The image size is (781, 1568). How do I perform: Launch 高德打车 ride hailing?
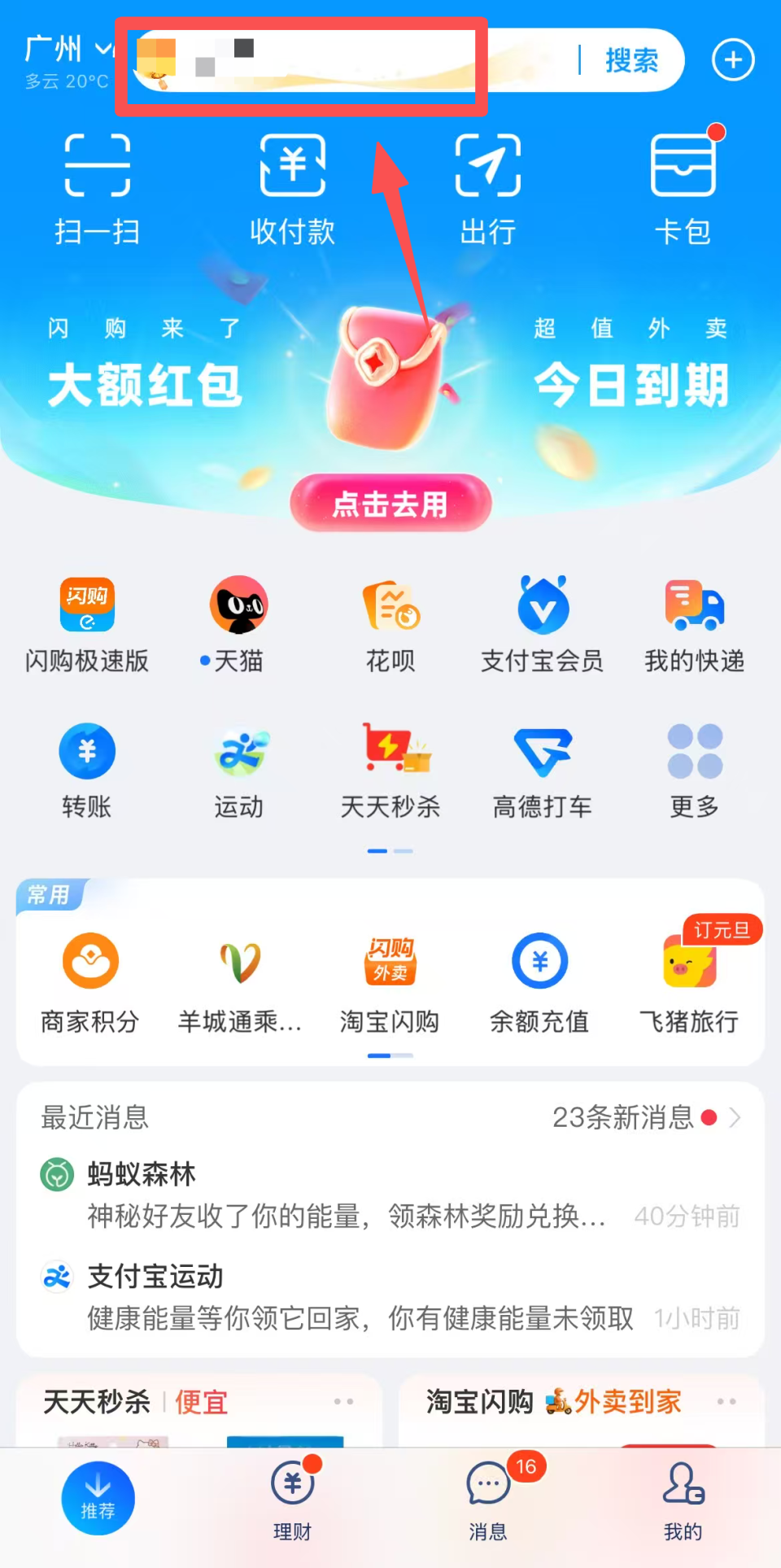[542, 769]
